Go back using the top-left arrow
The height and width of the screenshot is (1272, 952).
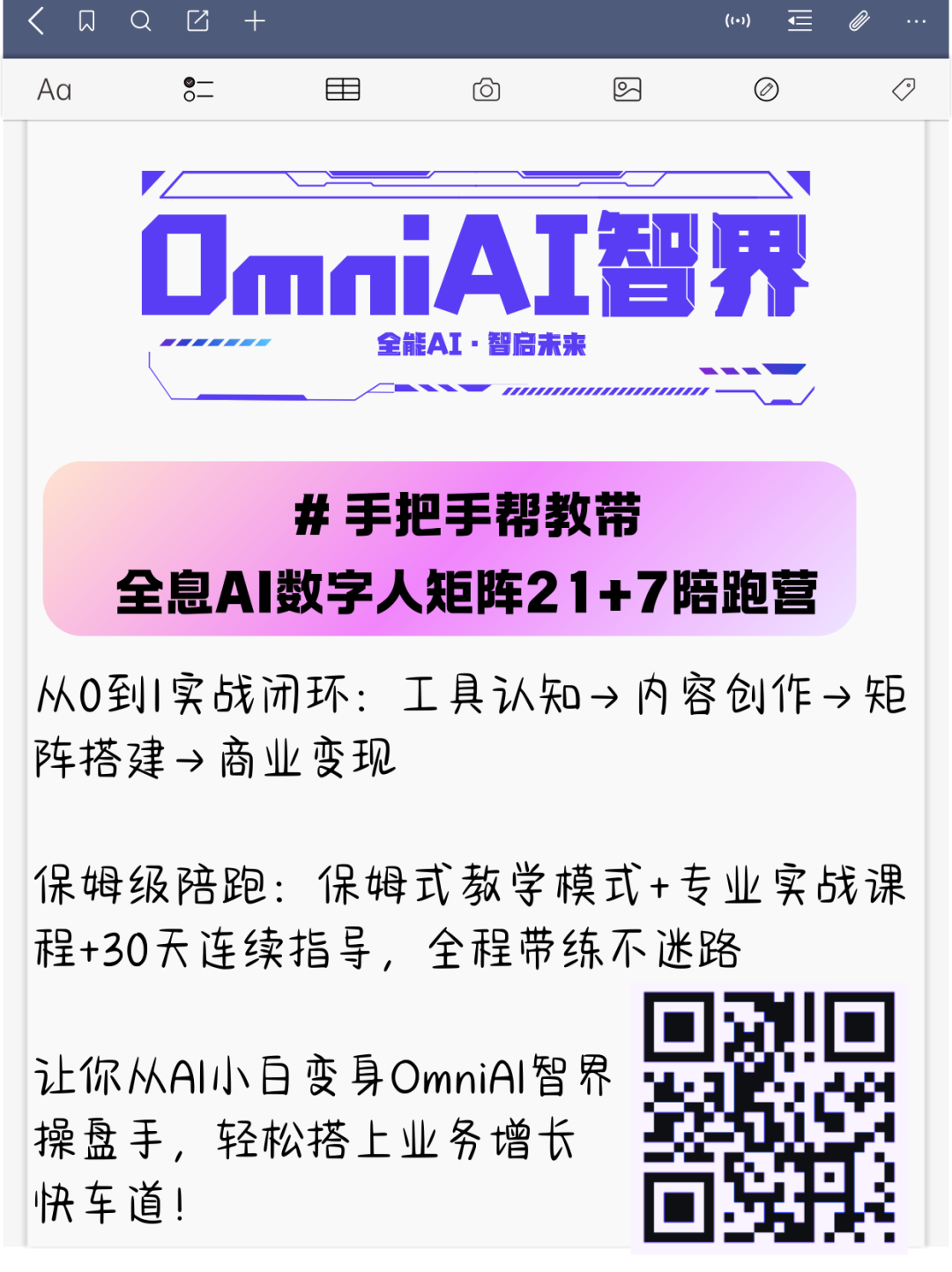(x=36, y=21)
